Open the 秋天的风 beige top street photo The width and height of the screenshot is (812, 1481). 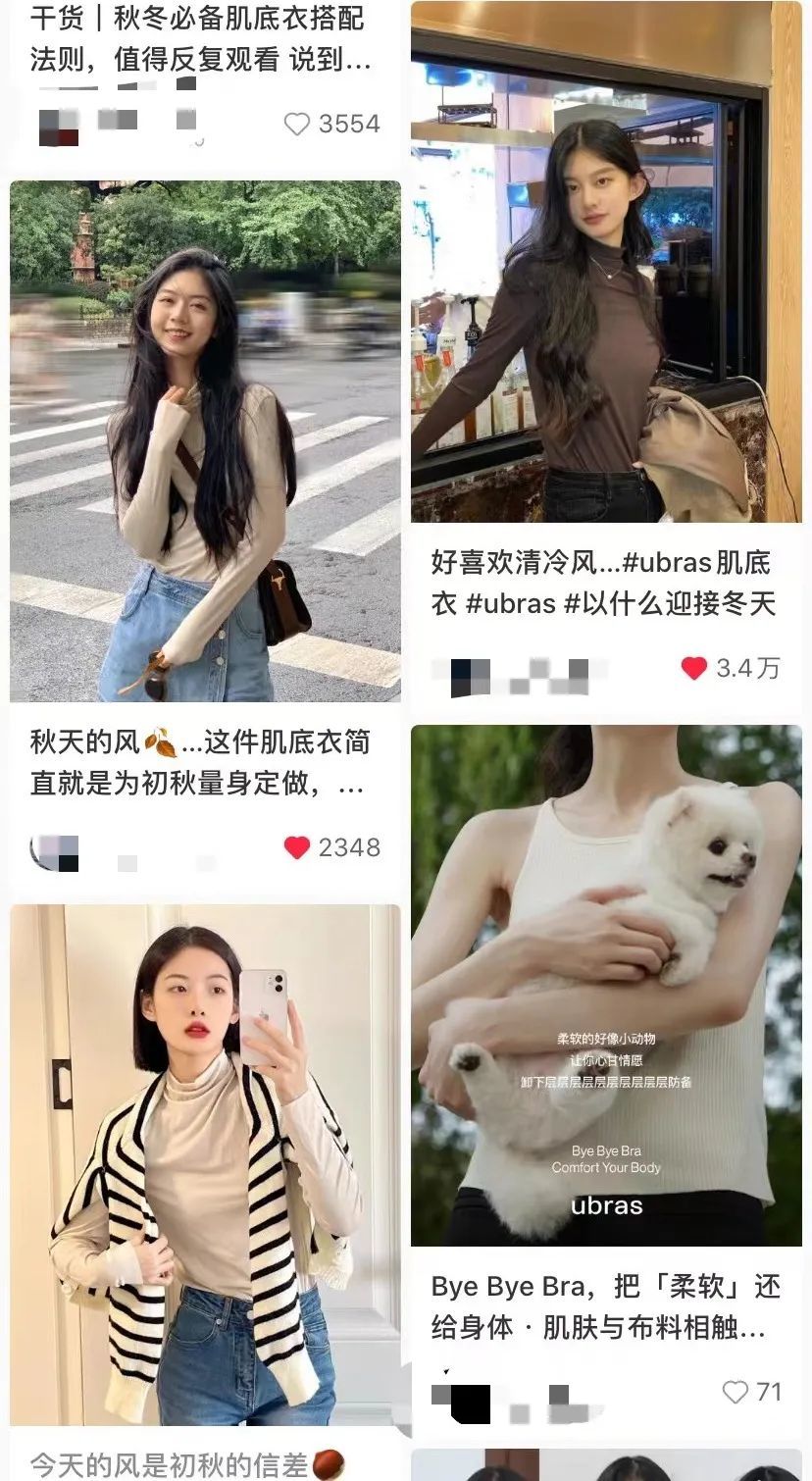[205, 440]
